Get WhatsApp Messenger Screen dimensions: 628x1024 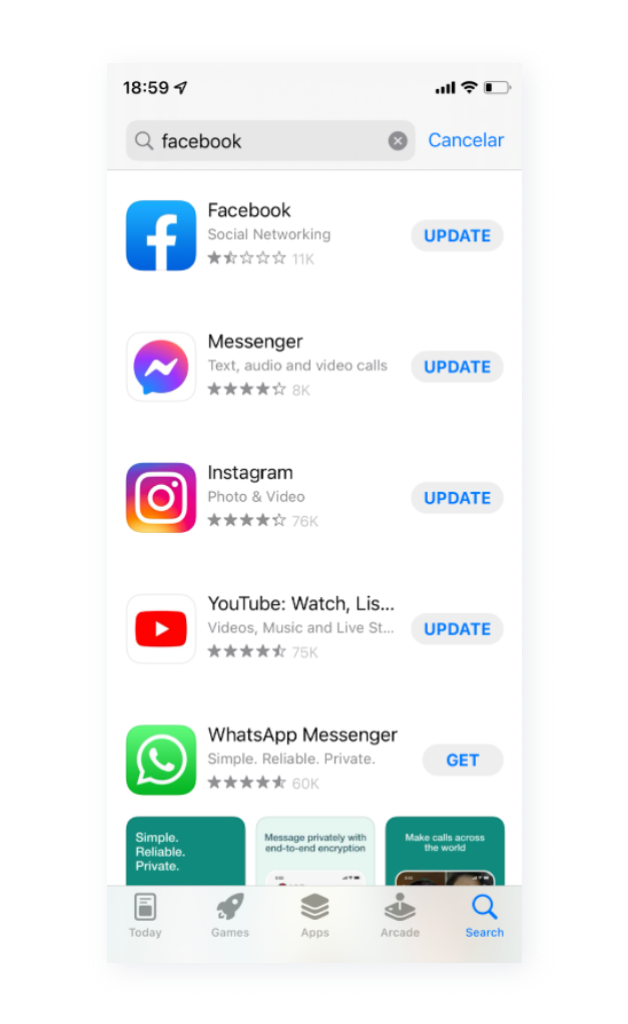pos(462,760)
